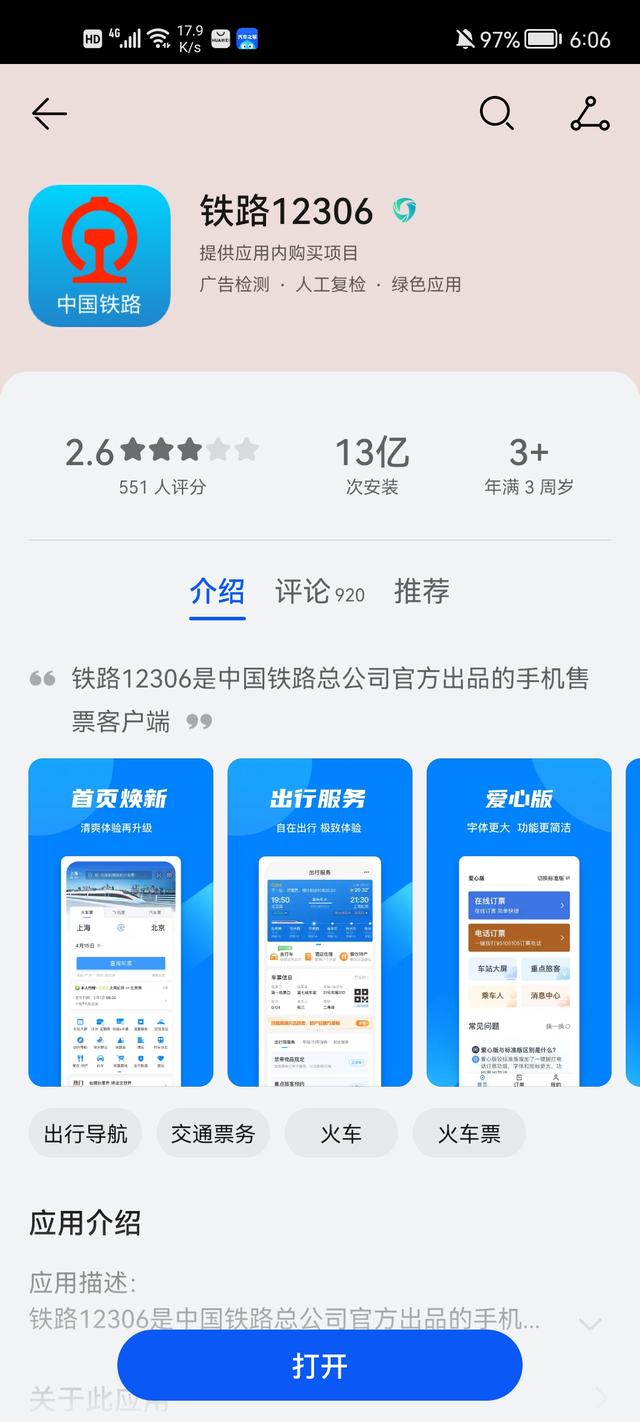The image size is (640, 1422).
Task: Tap the 火车 tag chip
Action: tap(341, 1134)
